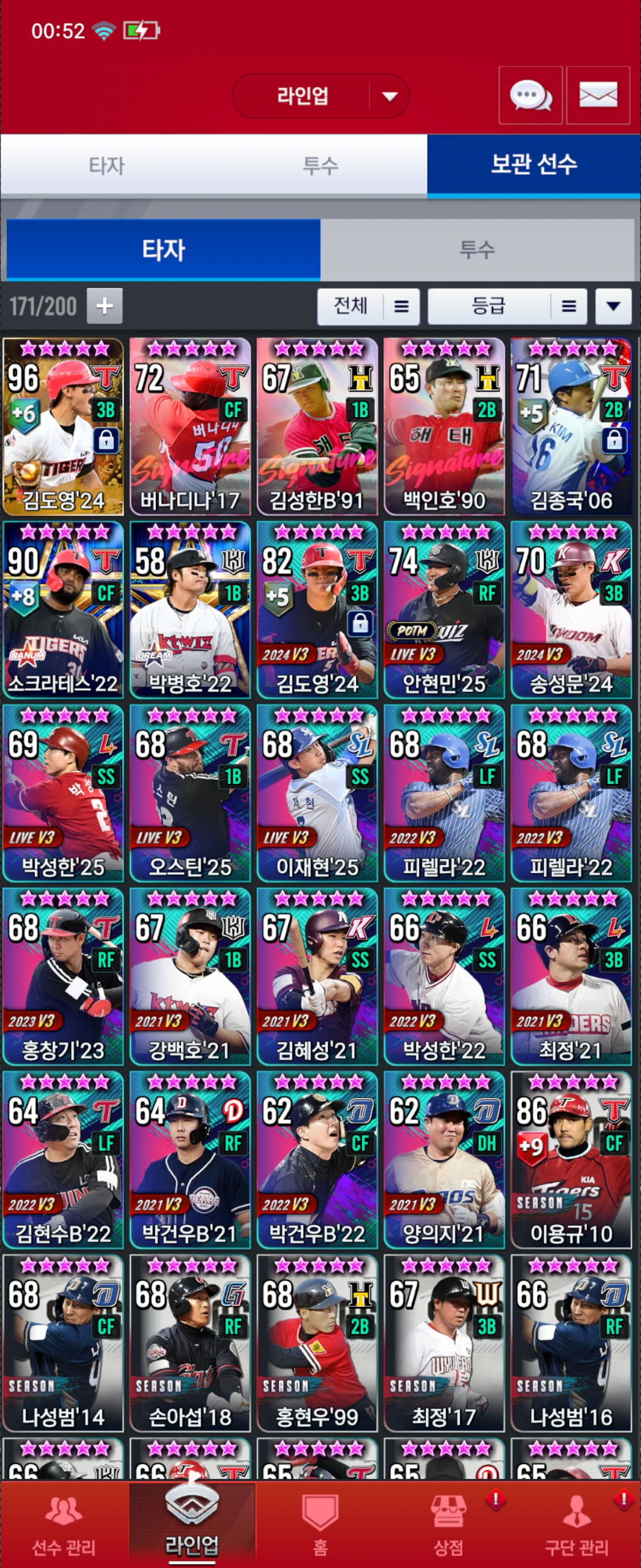Open the 백인호'90 player card
The width and height of the screenshot is (641, 1568).
coord(444,426)
